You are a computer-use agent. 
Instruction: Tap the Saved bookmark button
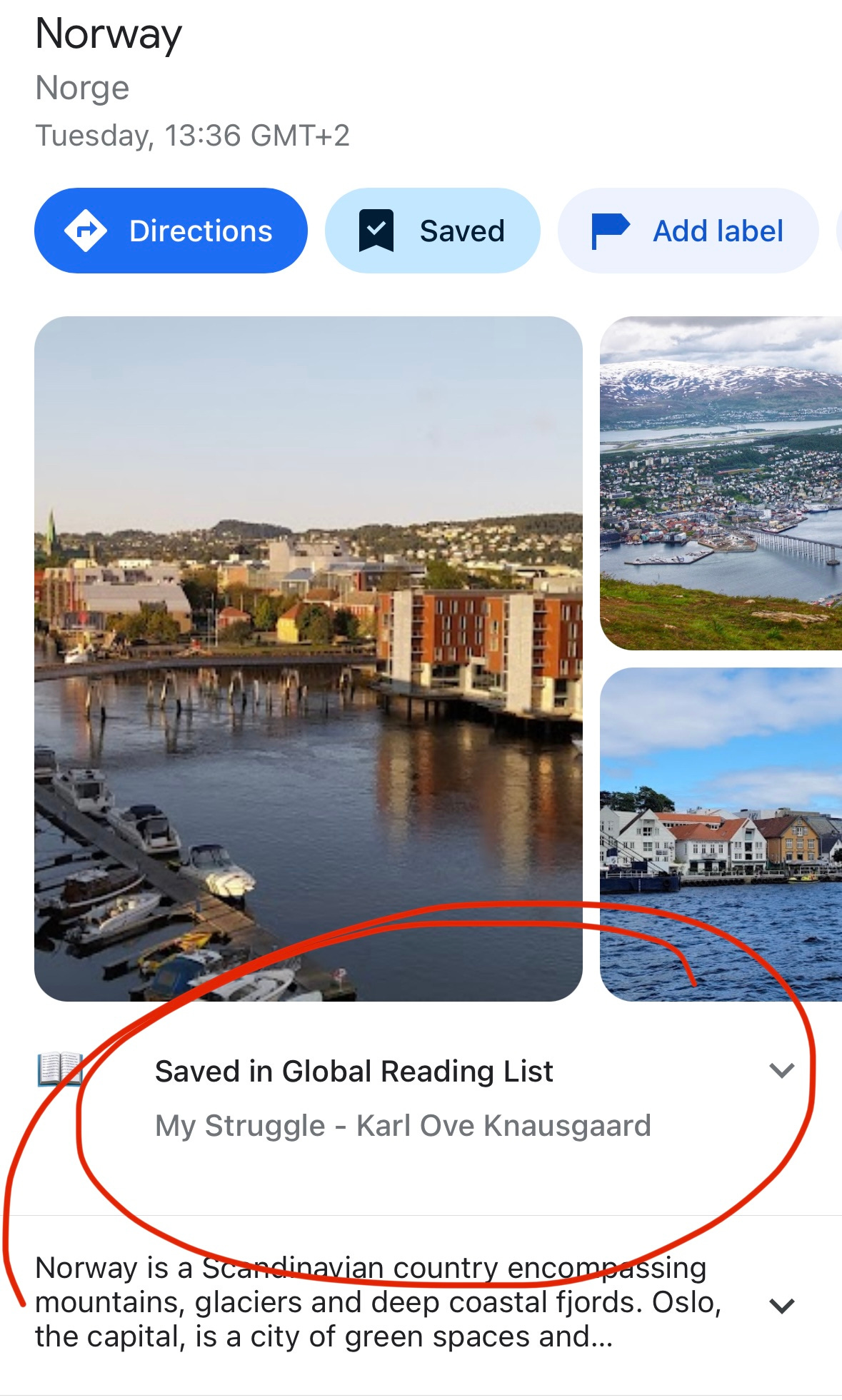pos(432,231)
